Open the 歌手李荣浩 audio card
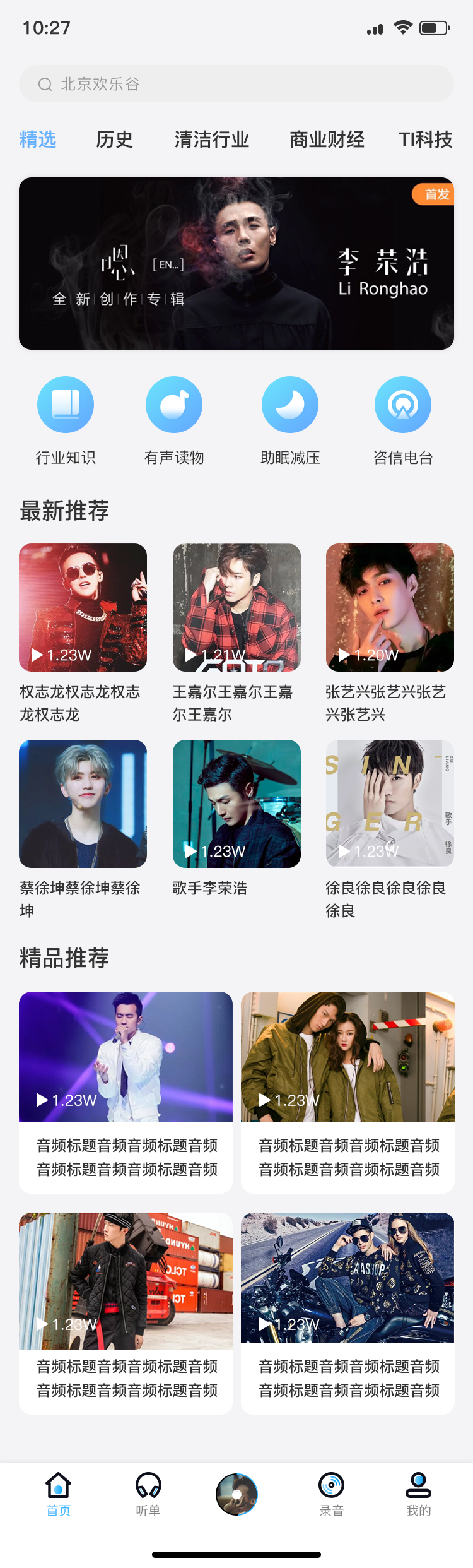 [237, 804]
